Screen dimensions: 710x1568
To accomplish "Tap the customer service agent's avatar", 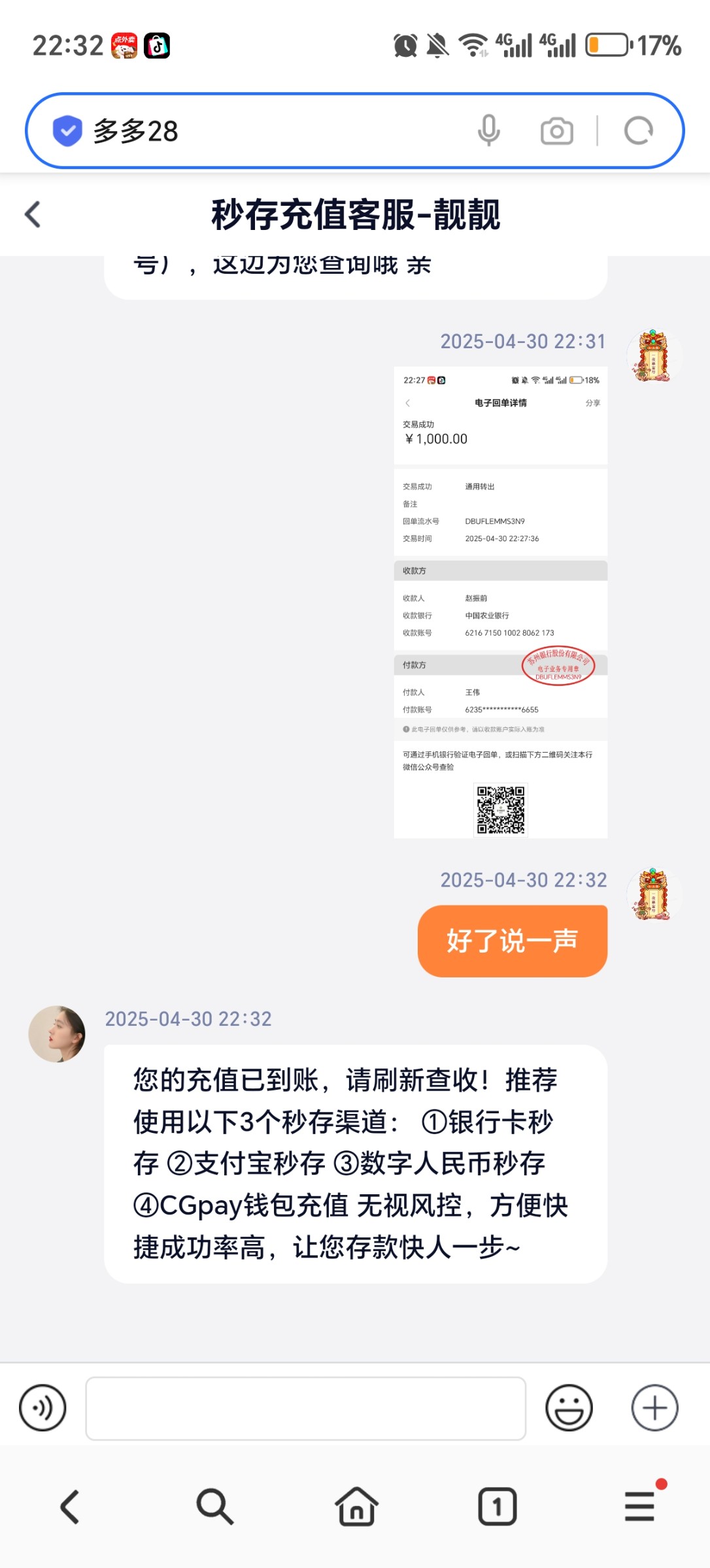I will click(57, 1034).
